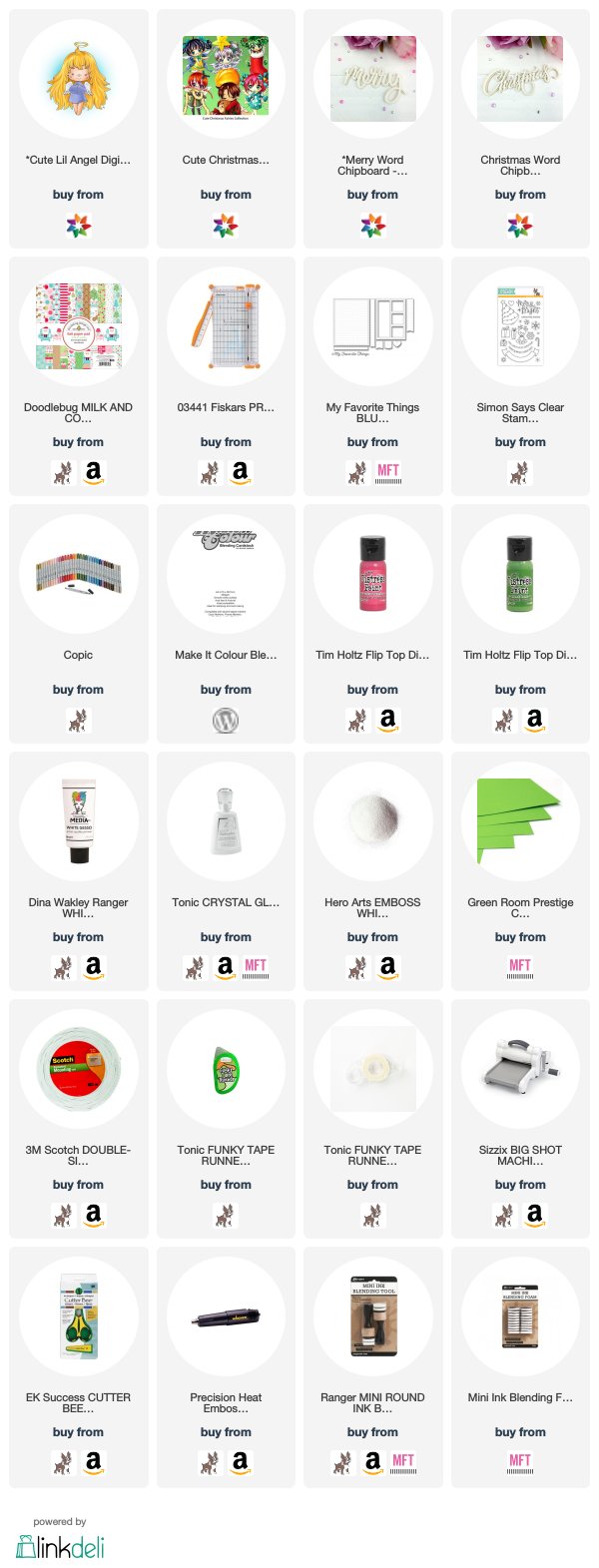Open Amazon link under Precision Heat Embossing tool
Screen dimensions: 599x1568
pos(241,1461)
